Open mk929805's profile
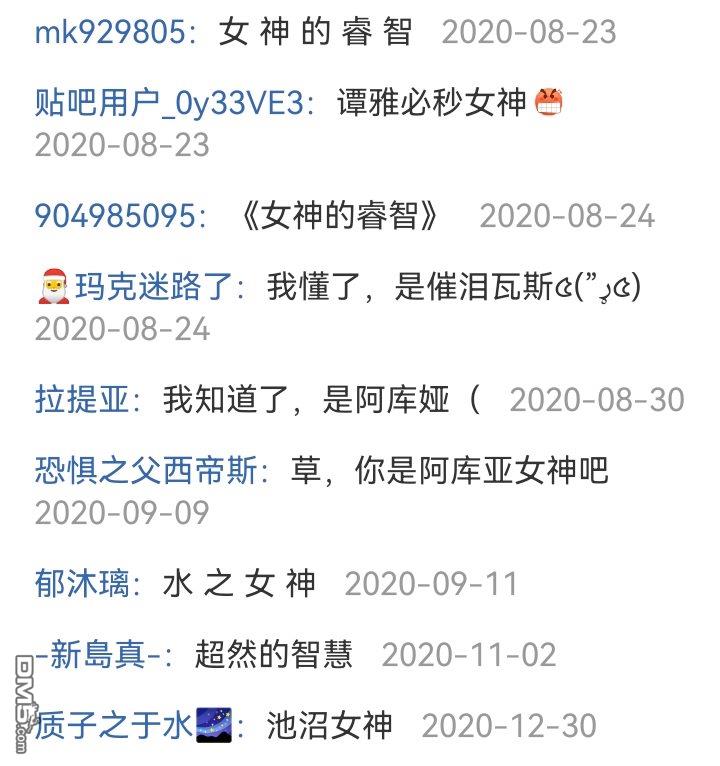The height and width of the screenshot is (766, 720). pyautogui.click(x=110, y=32)
